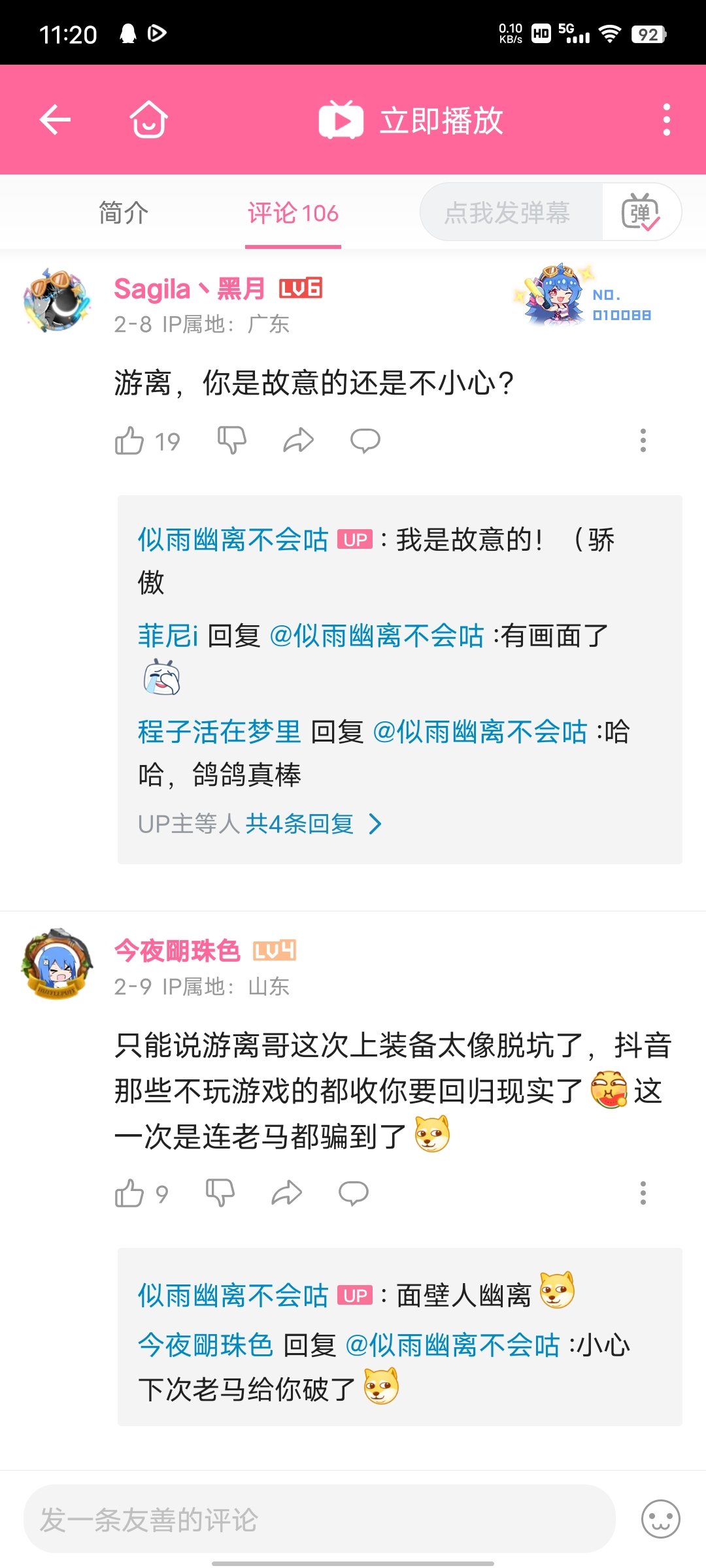The width and height of the screenshot is (706, 1568).
Task: Share 今夜酾珠色's comment
Action: tap(287, 1193)
